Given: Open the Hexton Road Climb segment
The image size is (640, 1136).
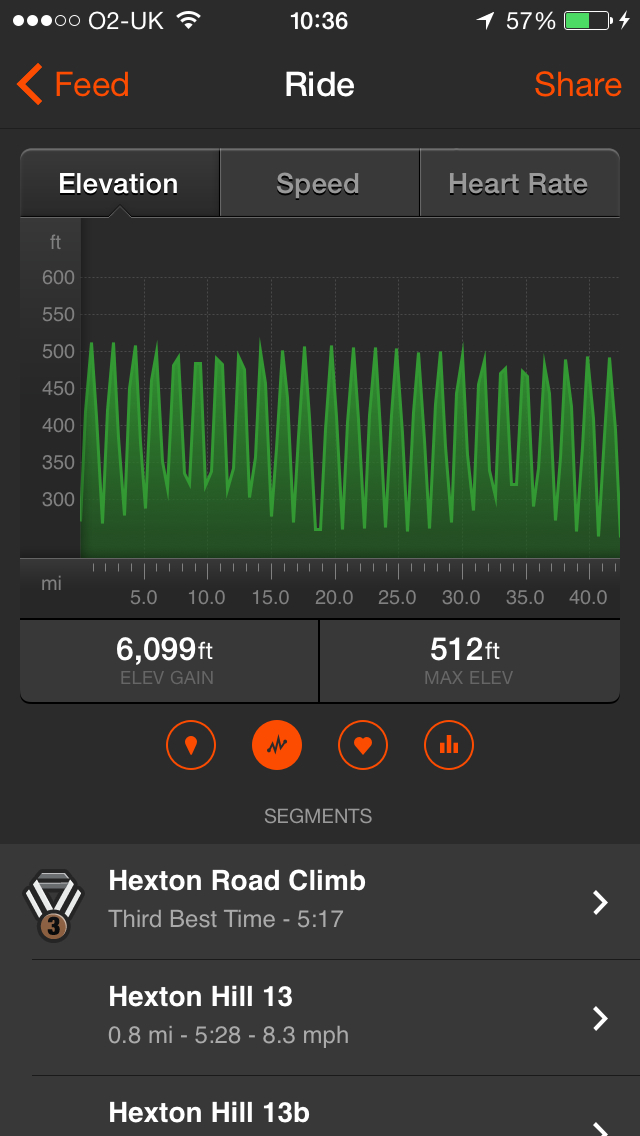Looking at the screenshot, I should (x=320, y=901).
